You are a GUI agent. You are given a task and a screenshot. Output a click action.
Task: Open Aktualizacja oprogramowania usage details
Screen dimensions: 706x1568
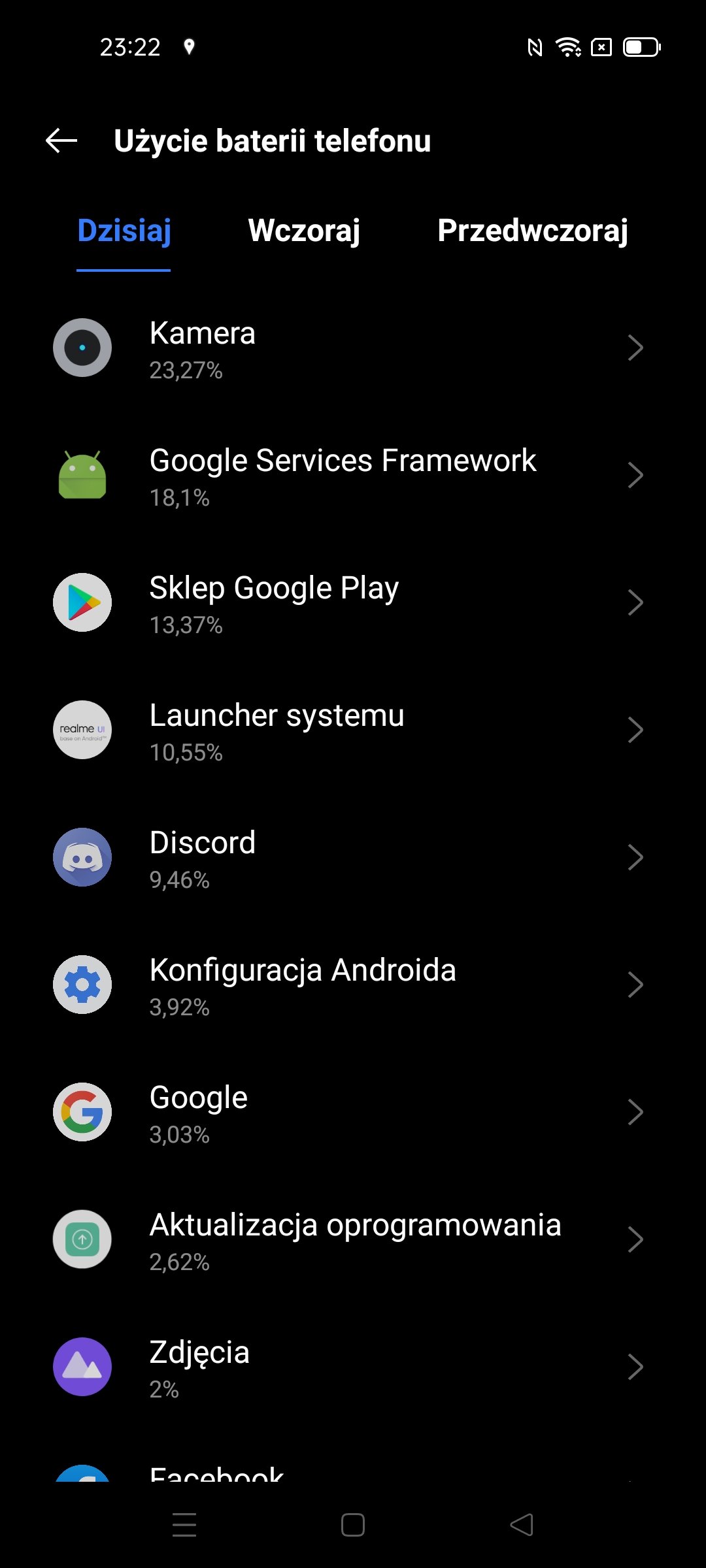(x=353, y=1240)
